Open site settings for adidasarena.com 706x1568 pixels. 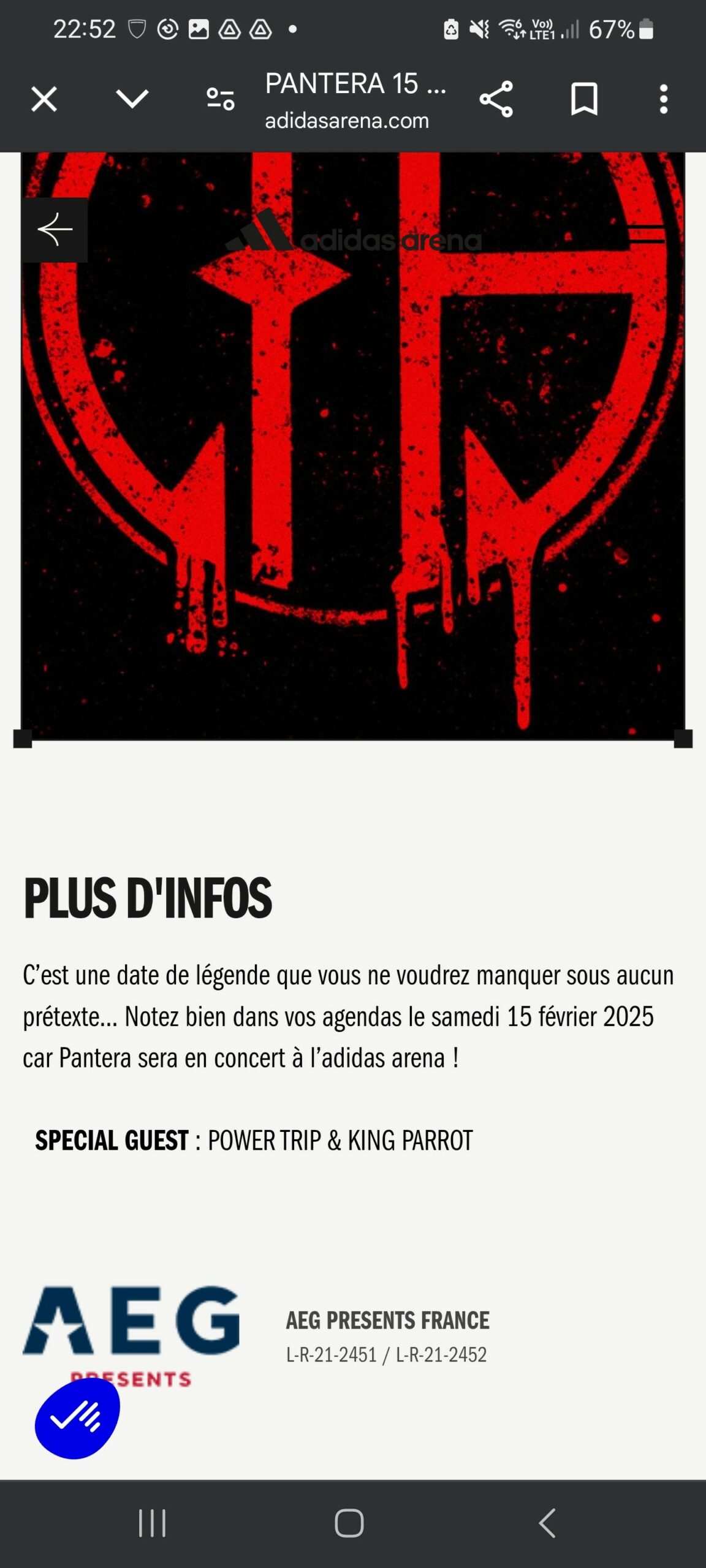(221, 99)
